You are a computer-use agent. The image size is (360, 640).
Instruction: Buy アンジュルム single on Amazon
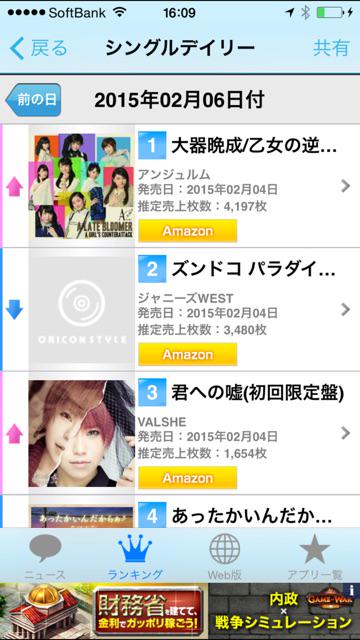pos(187,231)
